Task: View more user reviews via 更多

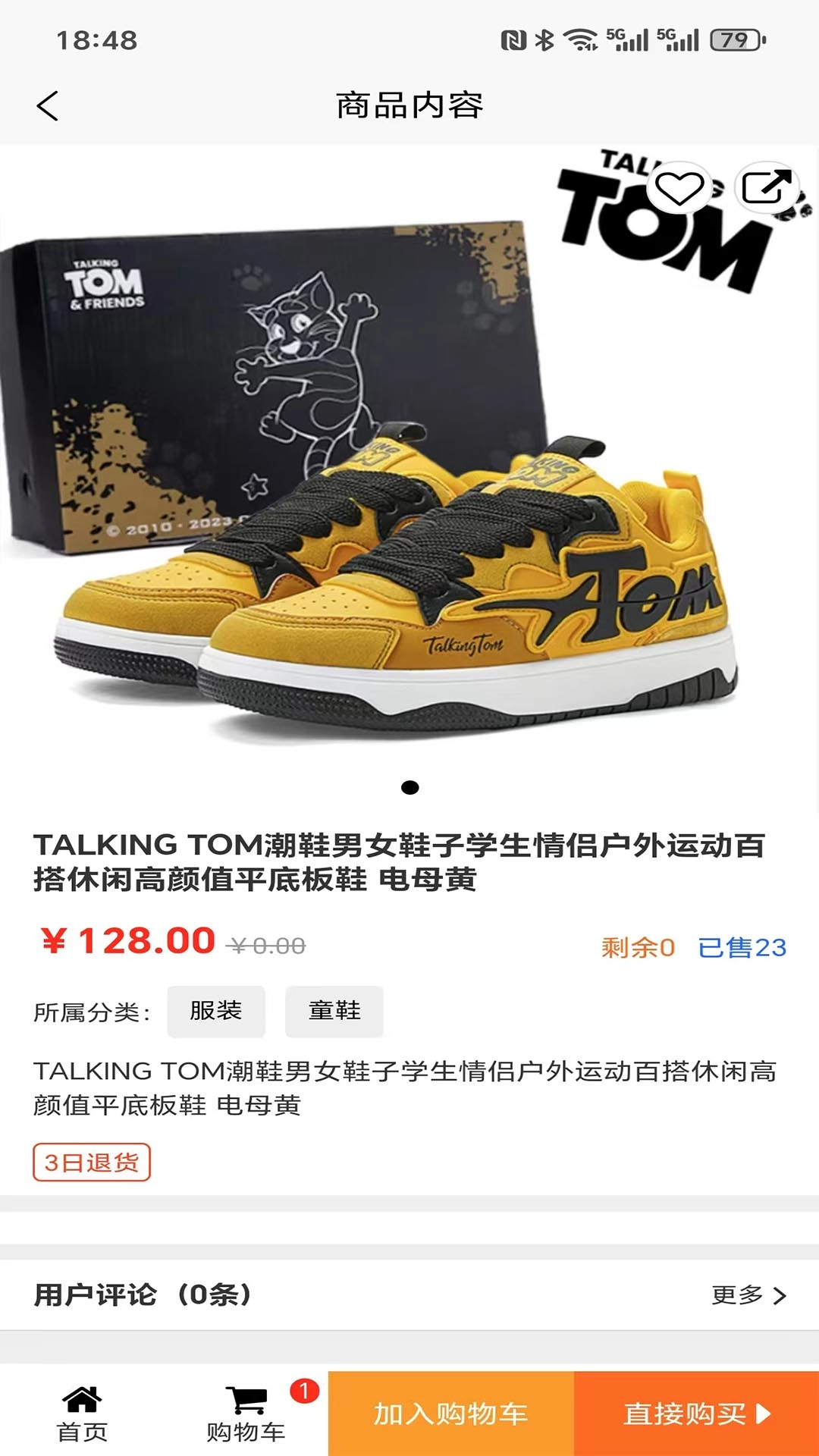Action: [748, 1295]
